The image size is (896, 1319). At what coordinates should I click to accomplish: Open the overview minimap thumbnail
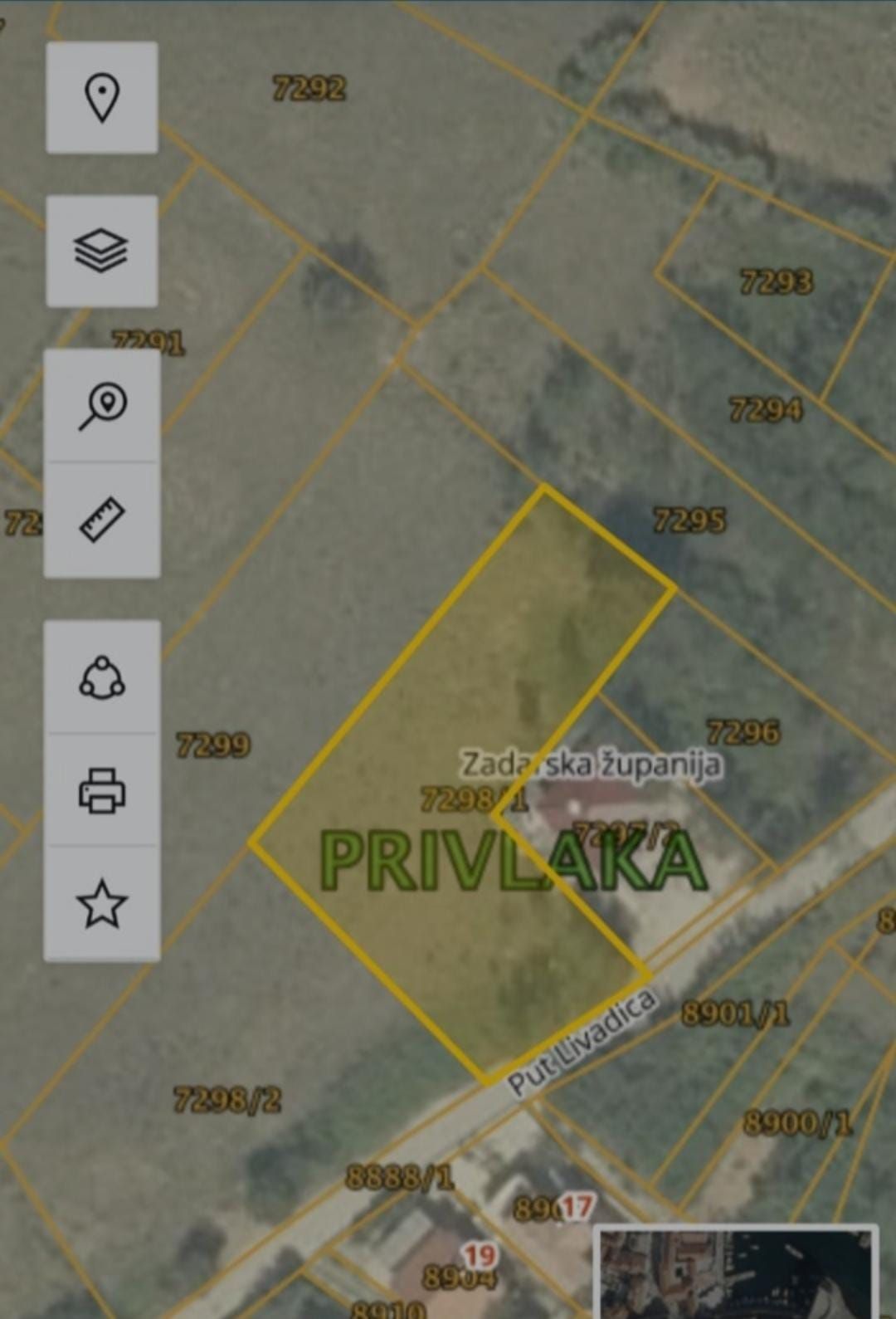(737, 1273)
